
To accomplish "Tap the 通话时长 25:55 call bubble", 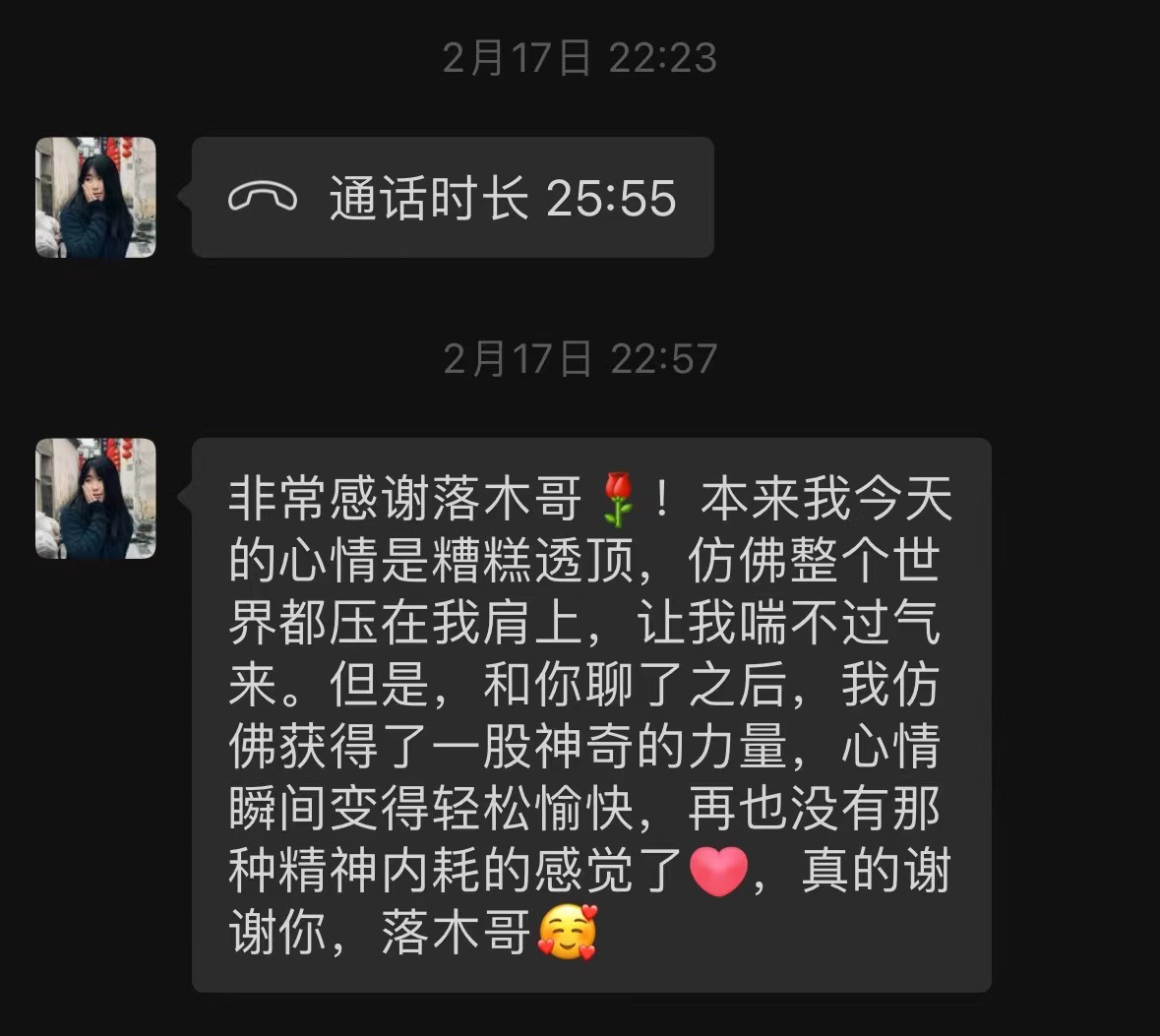I will tap(453, 198).
